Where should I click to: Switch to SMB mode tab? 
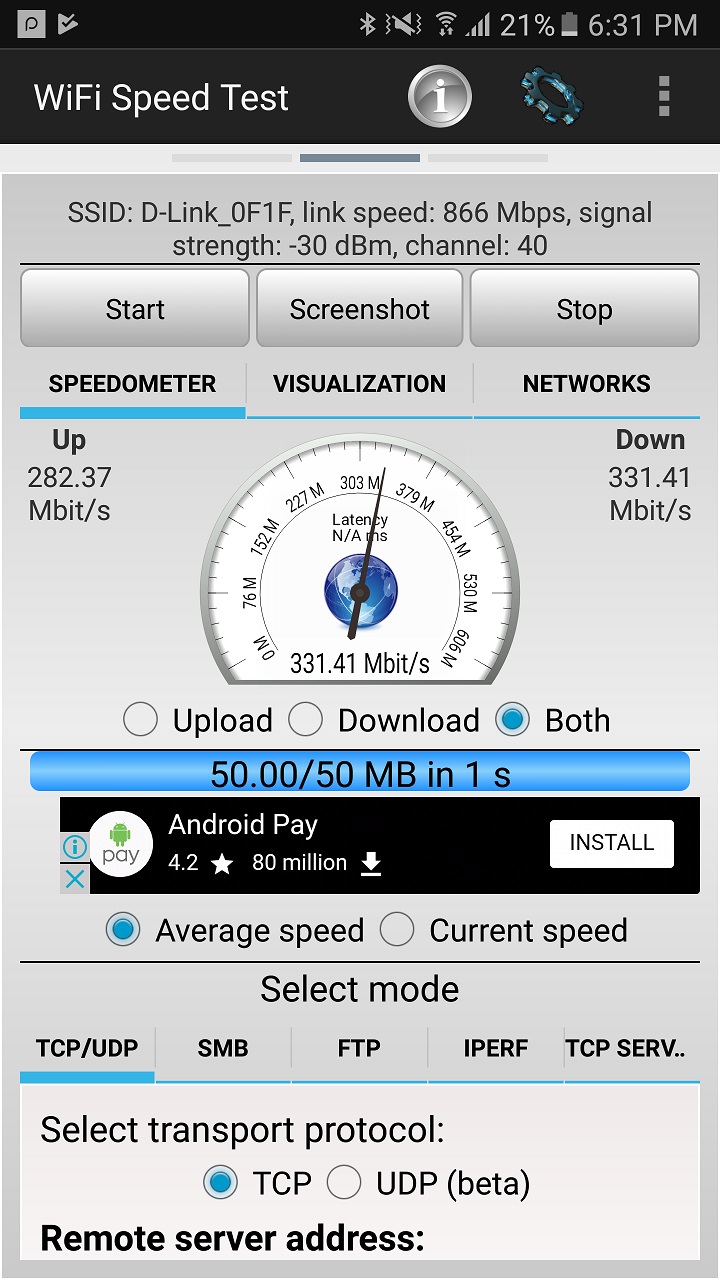pyautogui.click(x=223, y=1048)
